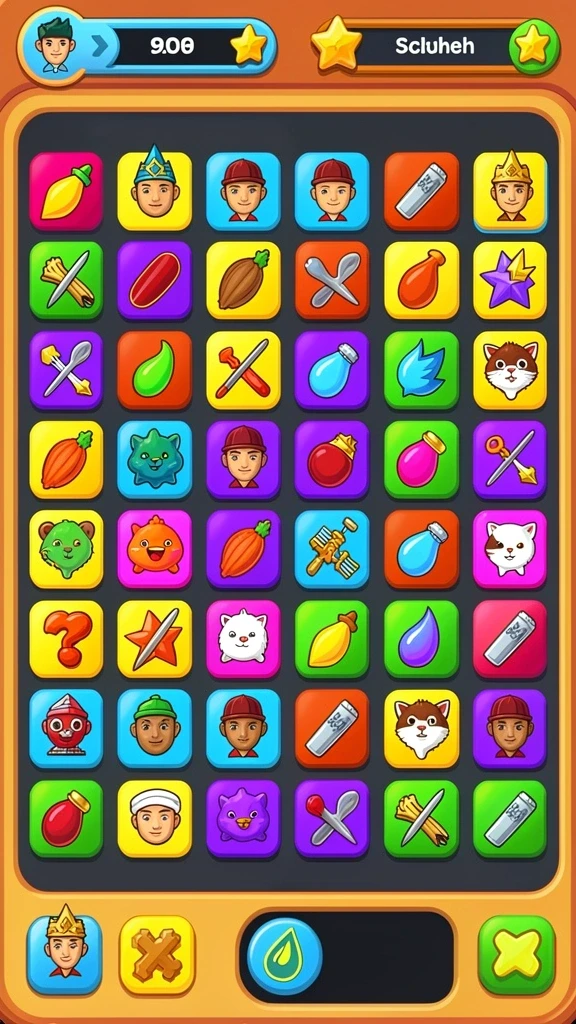Tap the red robot tile
The width and height of the screenshot is (576, 1024).
coord(66,728)
